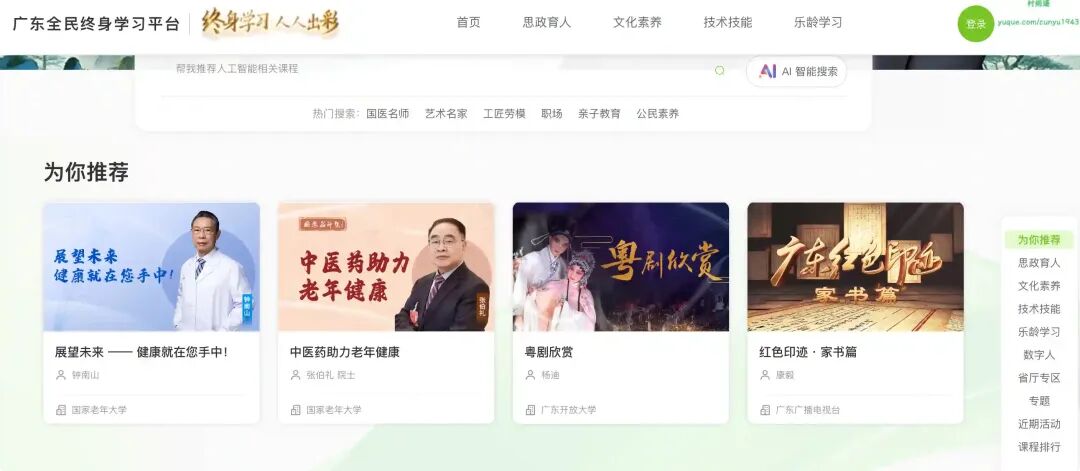
Task: Tap the 登录 login button
Action: (x=975, y=24)
